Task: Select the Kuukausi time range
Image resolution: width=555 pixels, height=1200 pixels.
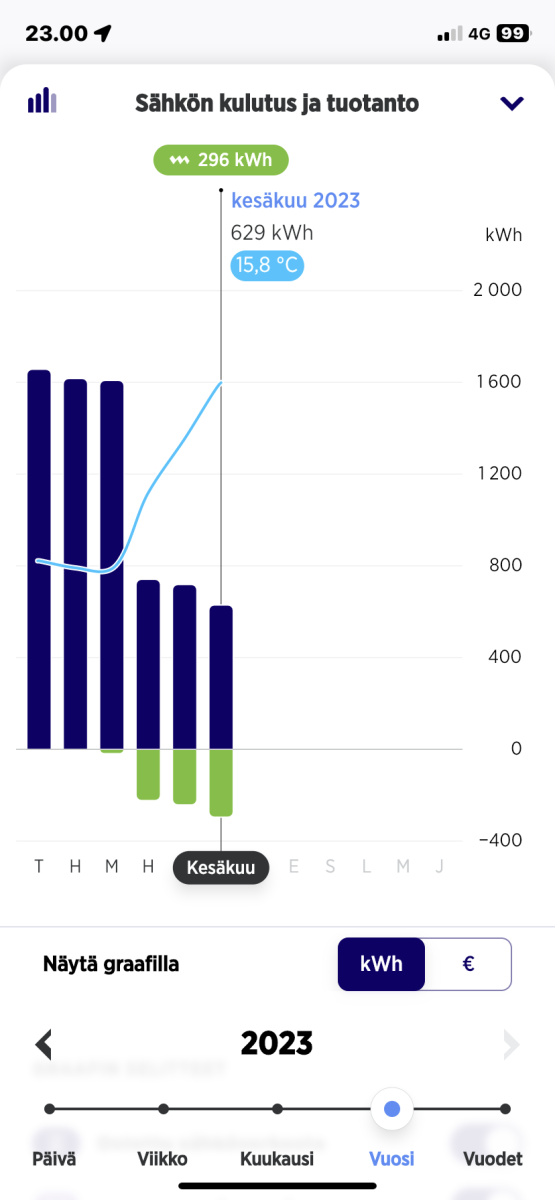Action: [x=277, y=1159]
